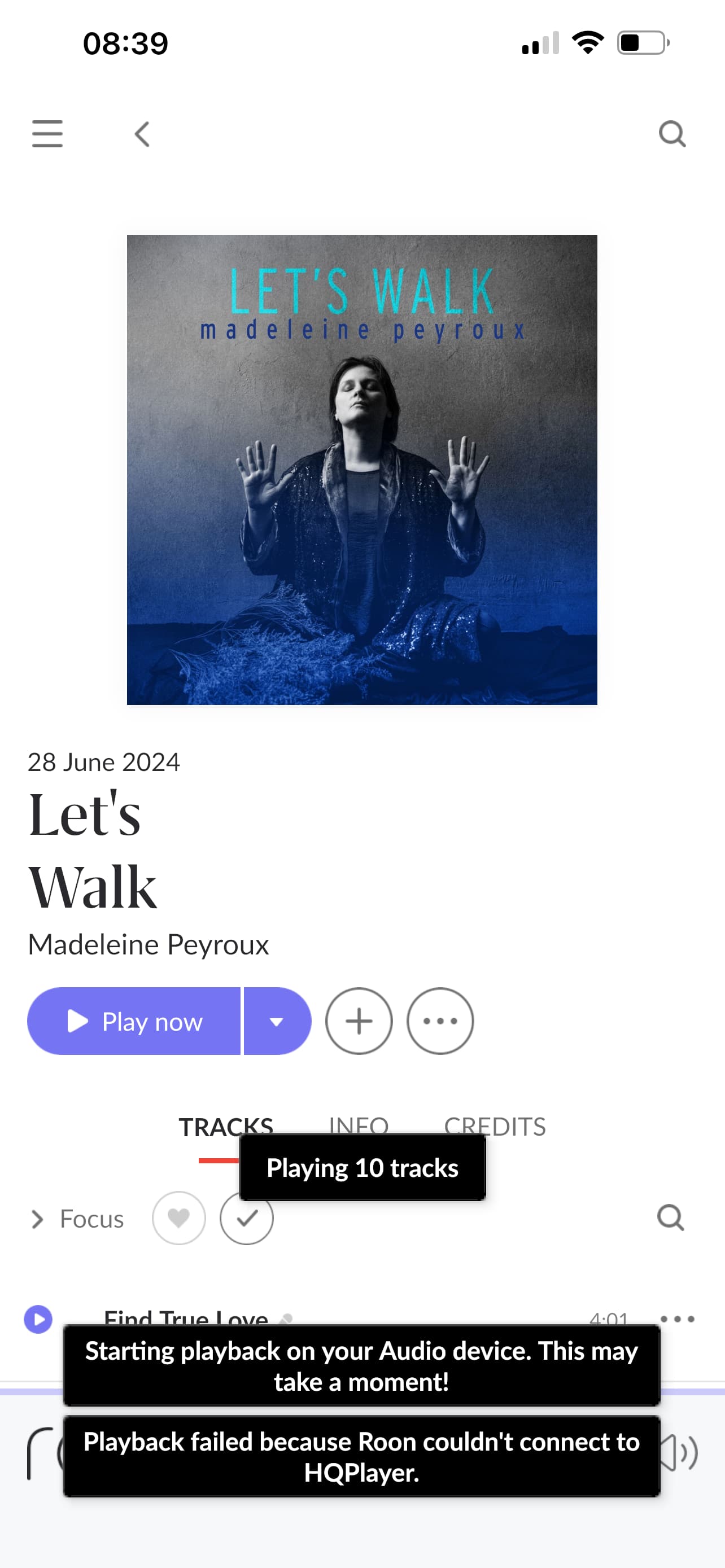
Task: Tap the Let's Walk album cover
Action: click(x=361, y=469)
